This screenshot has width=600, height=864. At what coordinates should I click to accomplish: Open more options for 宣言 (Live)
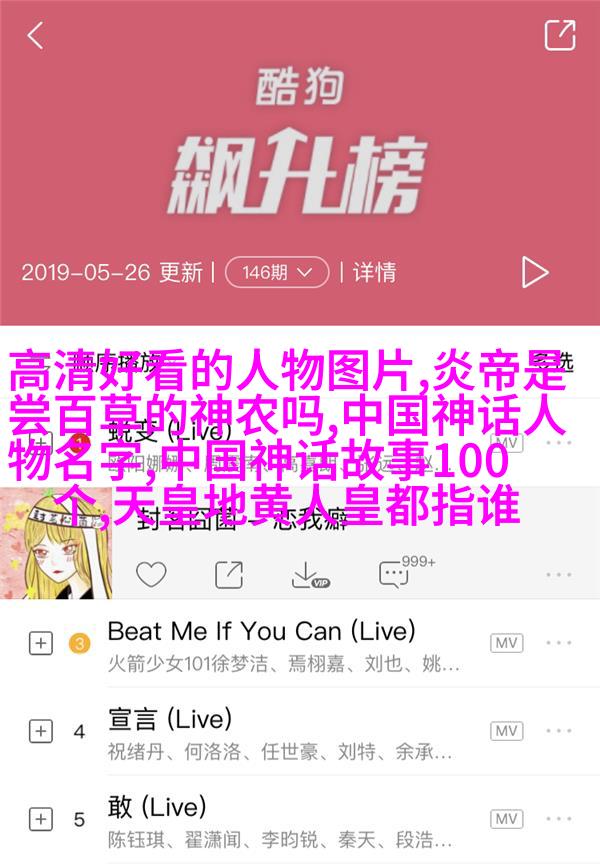[x=558, y=730]
